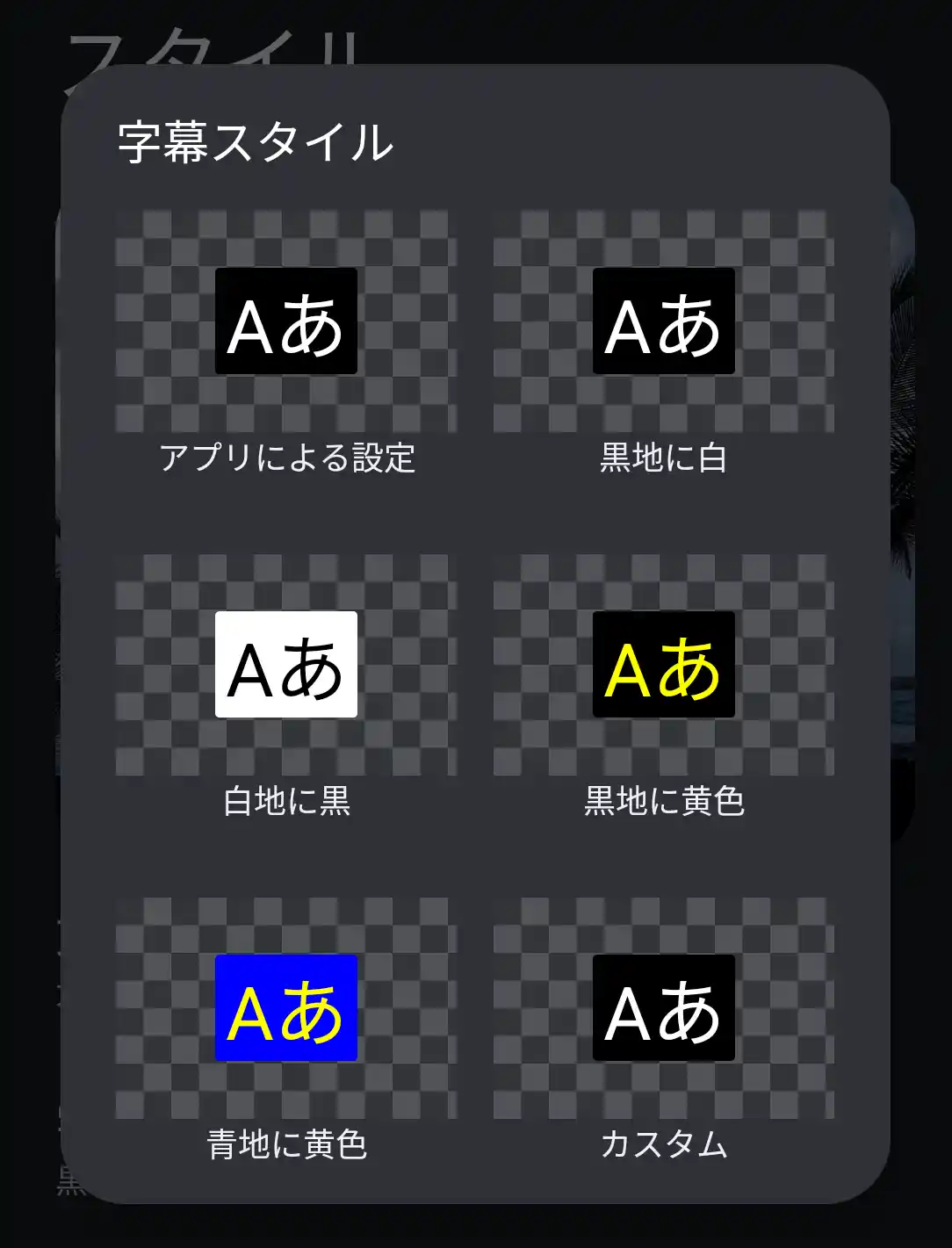Click the 黒地に白 text label
The height and width of the screenshot is (1248, 952).
tap(664, 456)
